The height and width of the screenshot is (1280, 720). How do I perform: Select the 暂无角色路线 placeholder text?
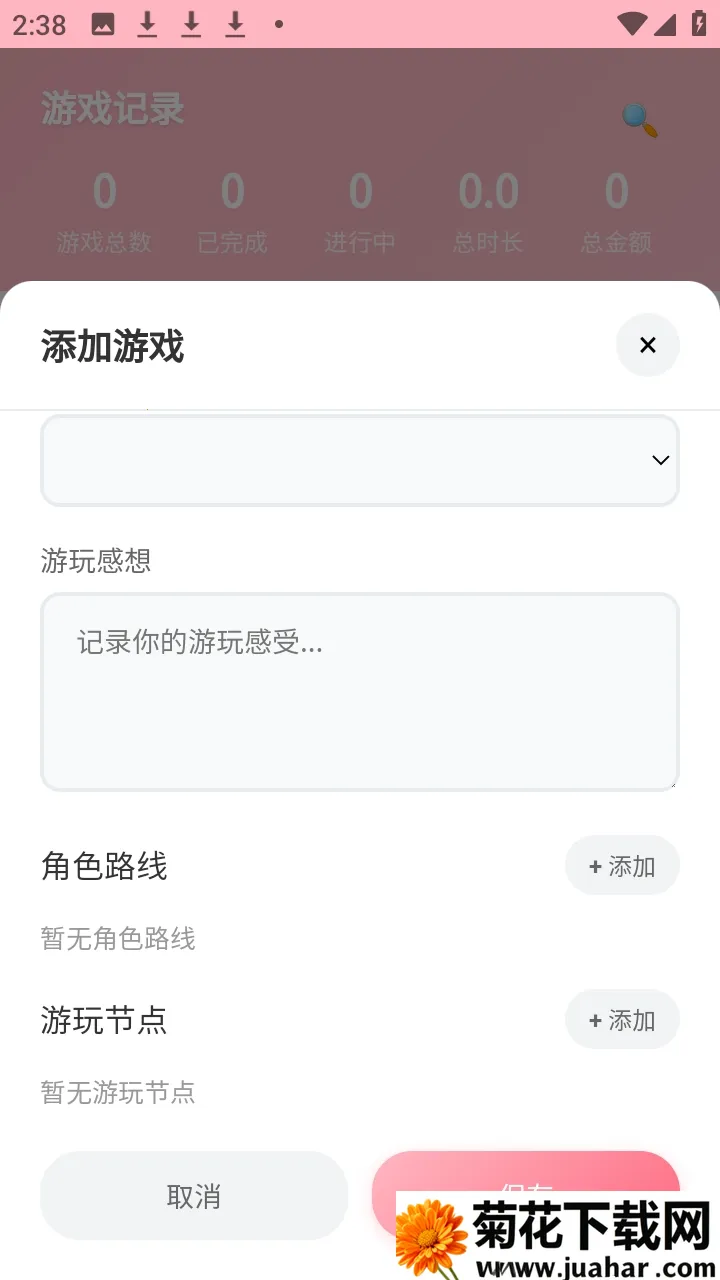(118, 939)
